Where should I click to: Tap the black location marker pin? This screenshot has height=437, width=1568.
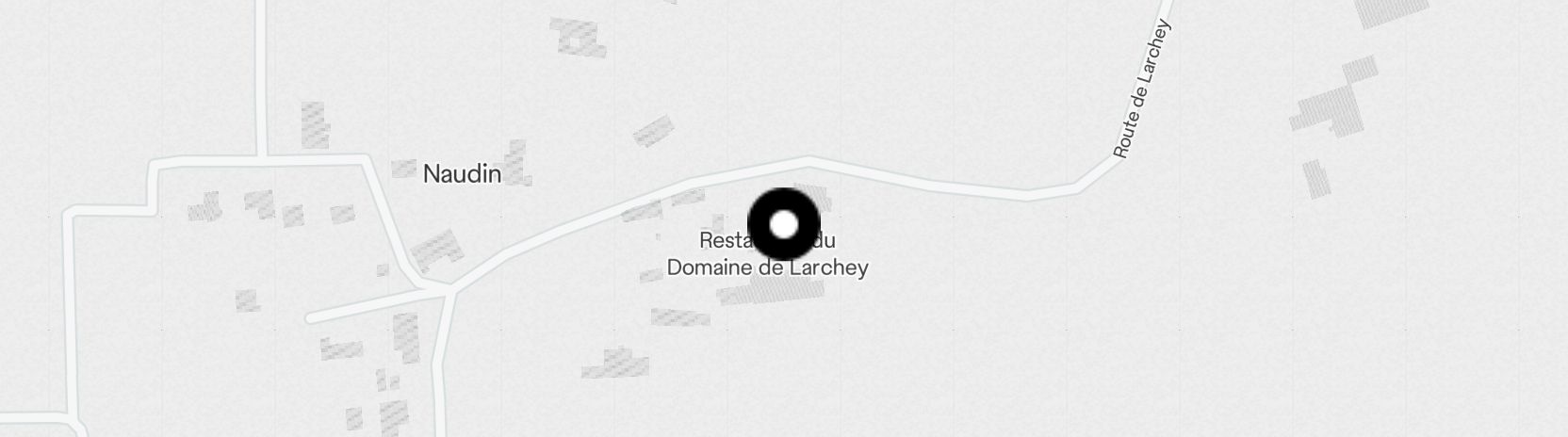[784, 224]
